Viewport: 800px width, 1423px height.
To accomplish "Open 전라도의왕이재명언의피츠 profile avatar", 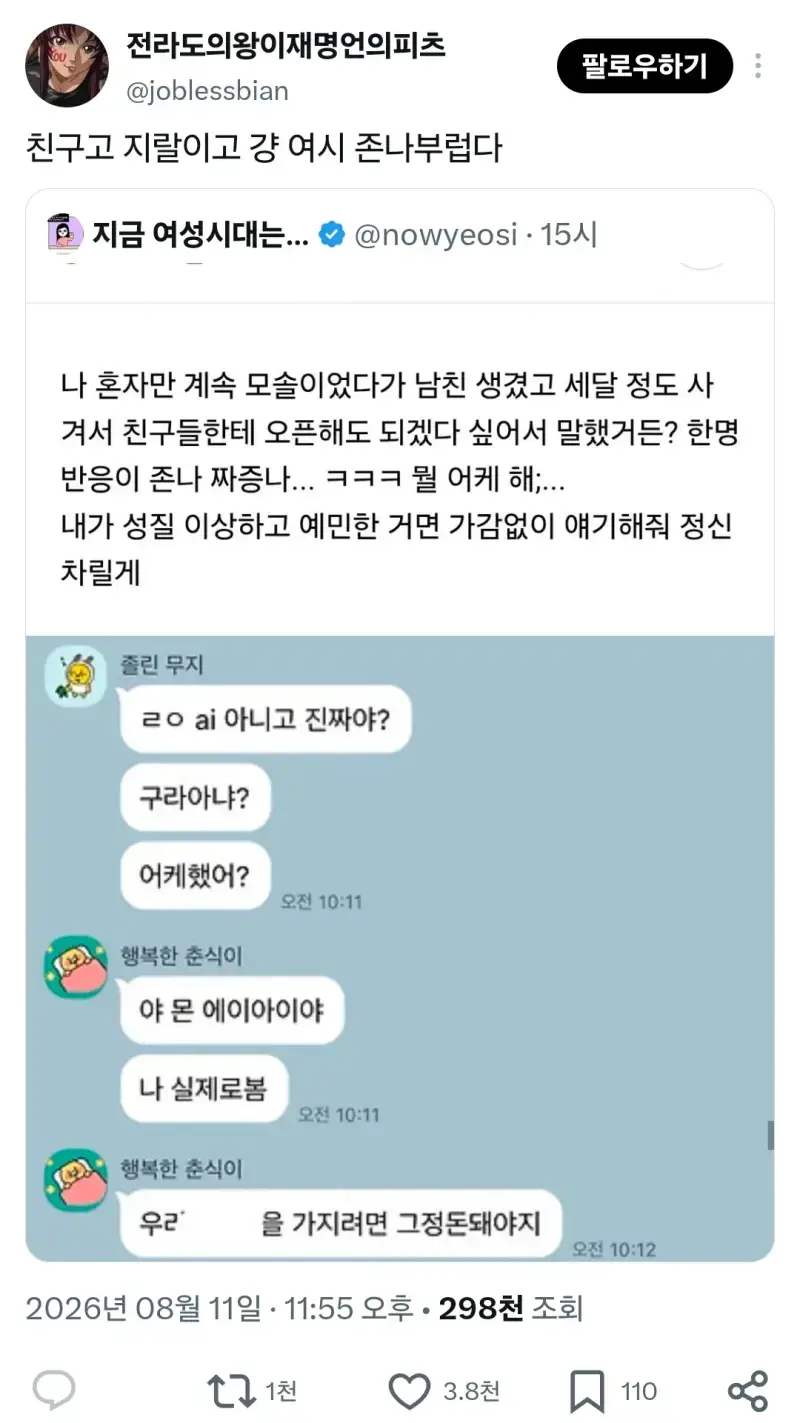I will [x=67, y=66].
